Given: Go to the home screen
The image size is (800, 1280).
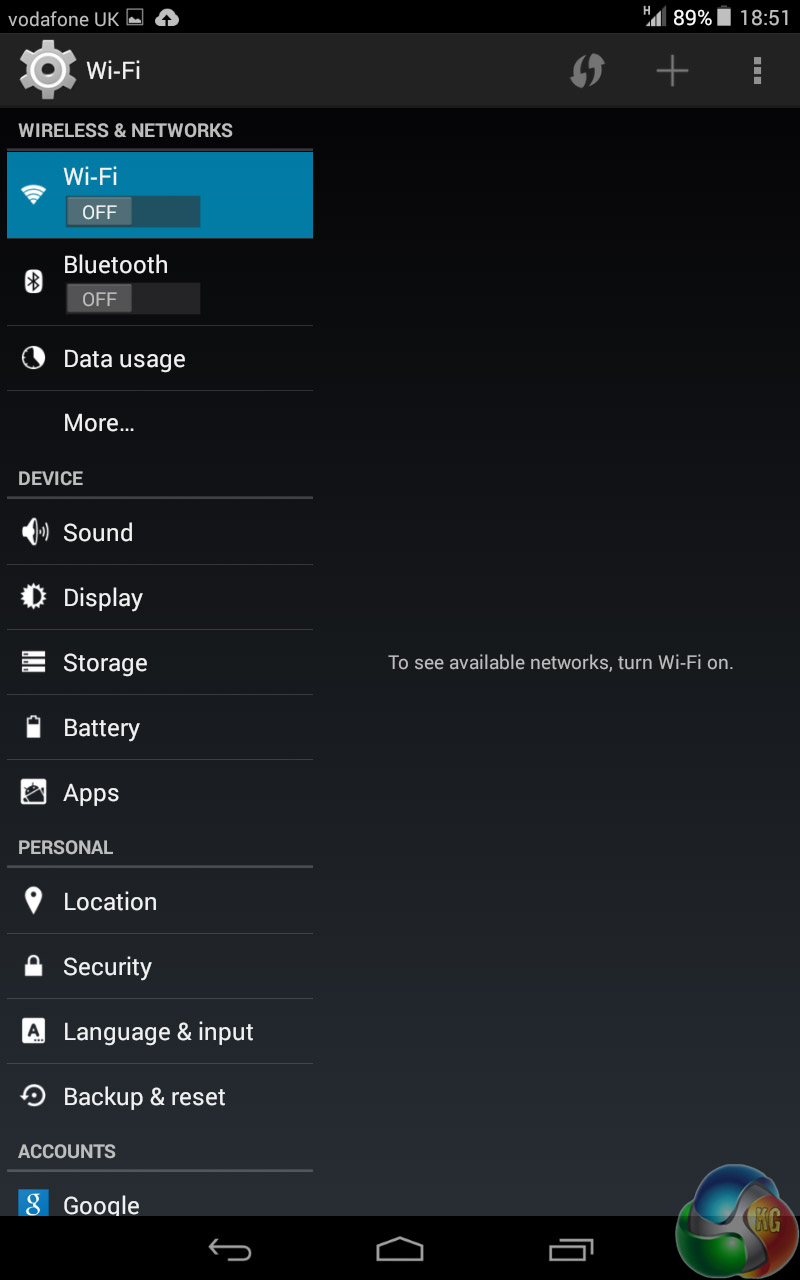Looking at the screenshot, I should tap(399, 1249).
